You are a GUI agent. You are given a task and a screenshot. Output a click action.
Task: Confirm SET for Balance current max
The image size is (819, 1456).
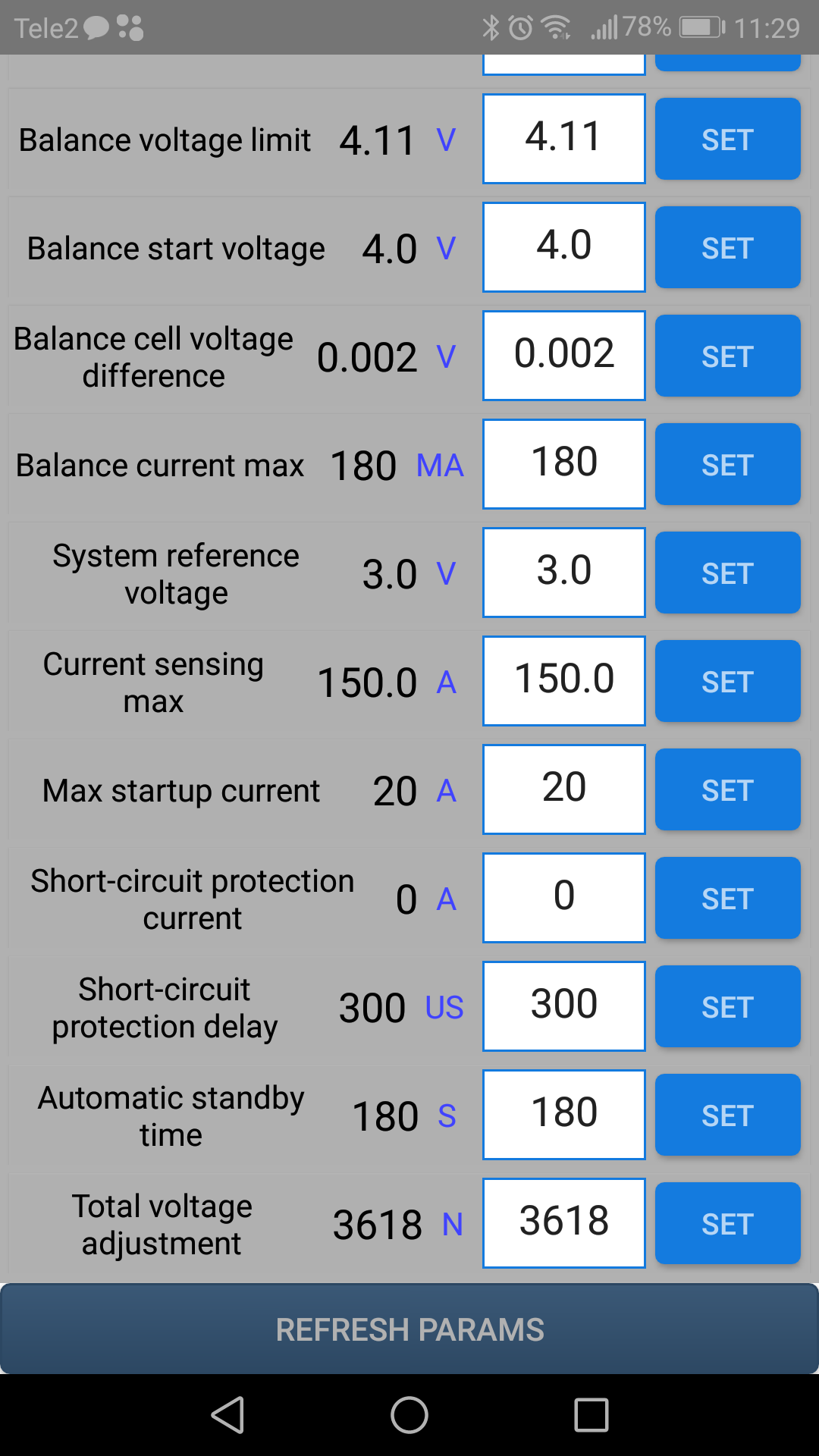[727, 465]
